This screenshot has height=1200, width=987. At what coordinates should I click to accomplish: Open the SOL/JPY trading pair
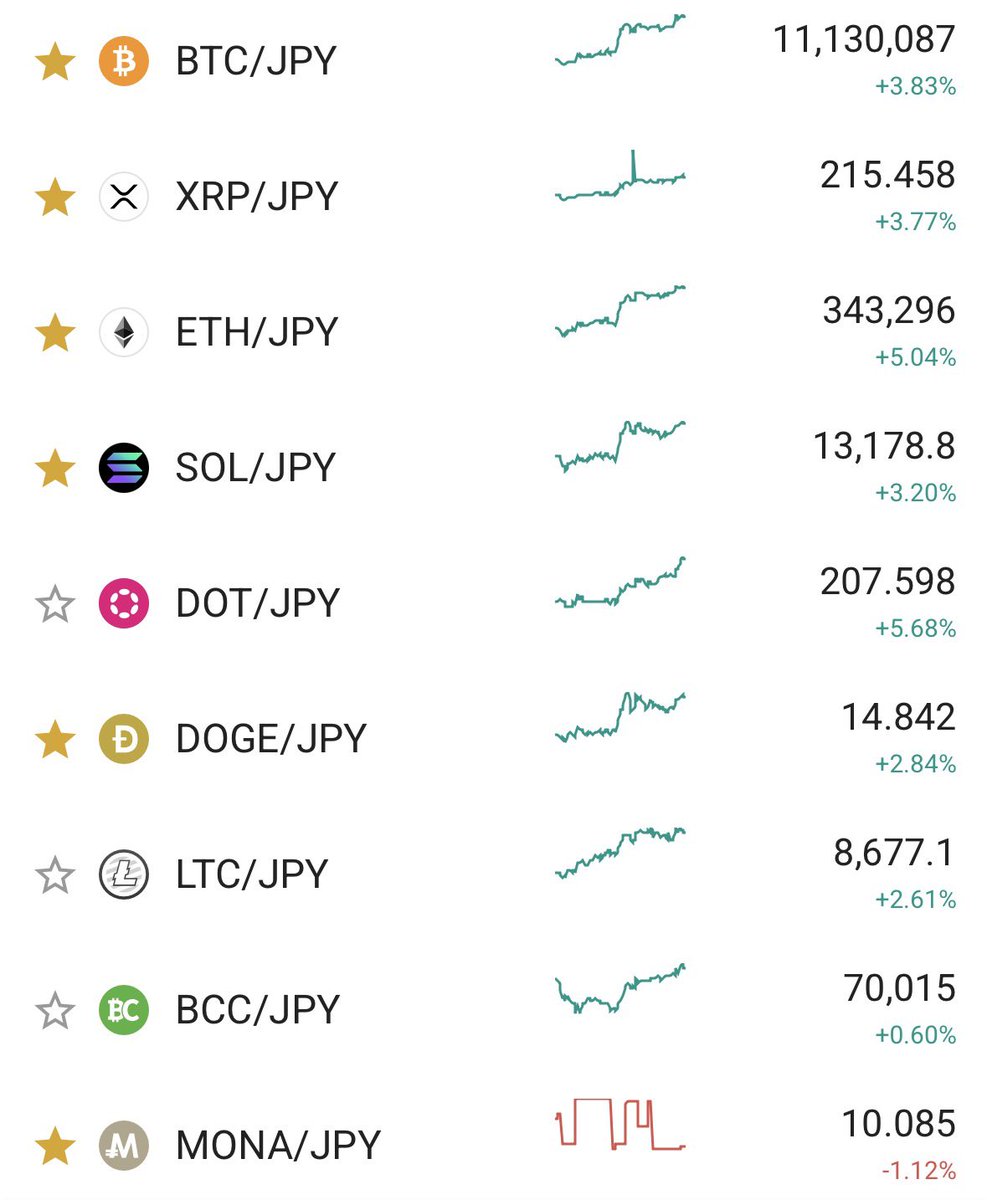pyautogui.click(x=256, y=468)
